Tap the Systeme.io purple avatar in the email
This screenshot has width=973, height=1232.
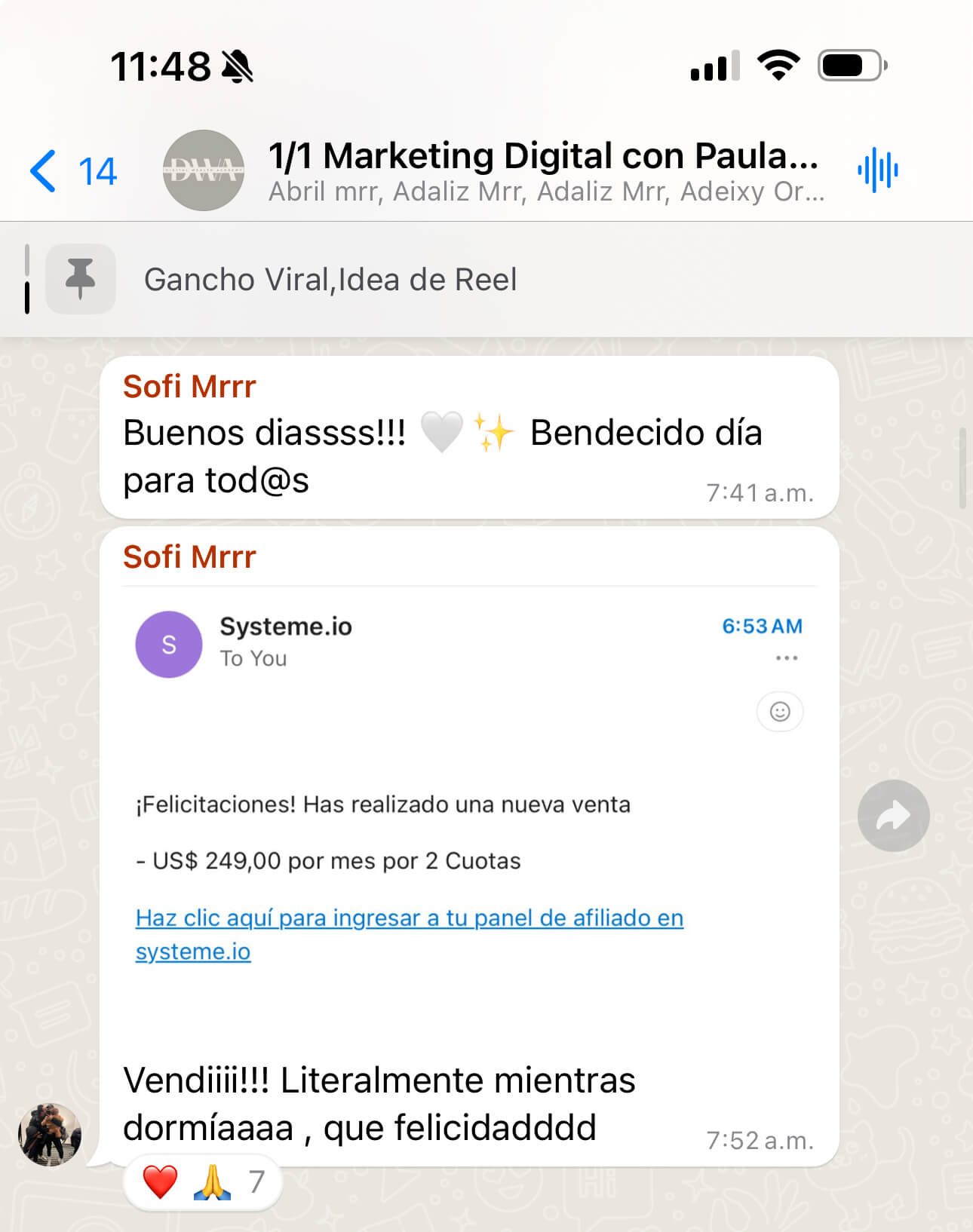(x=168, y=644)
